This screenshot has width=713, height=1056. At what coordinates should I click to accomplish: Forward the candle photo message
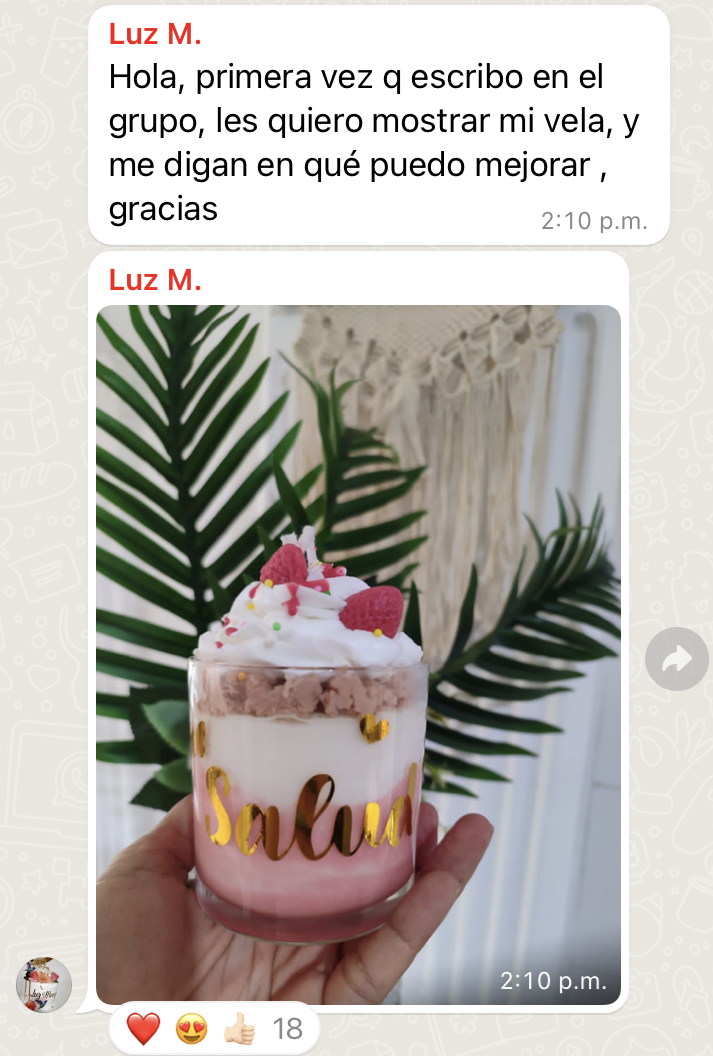(x=677, y=658)
